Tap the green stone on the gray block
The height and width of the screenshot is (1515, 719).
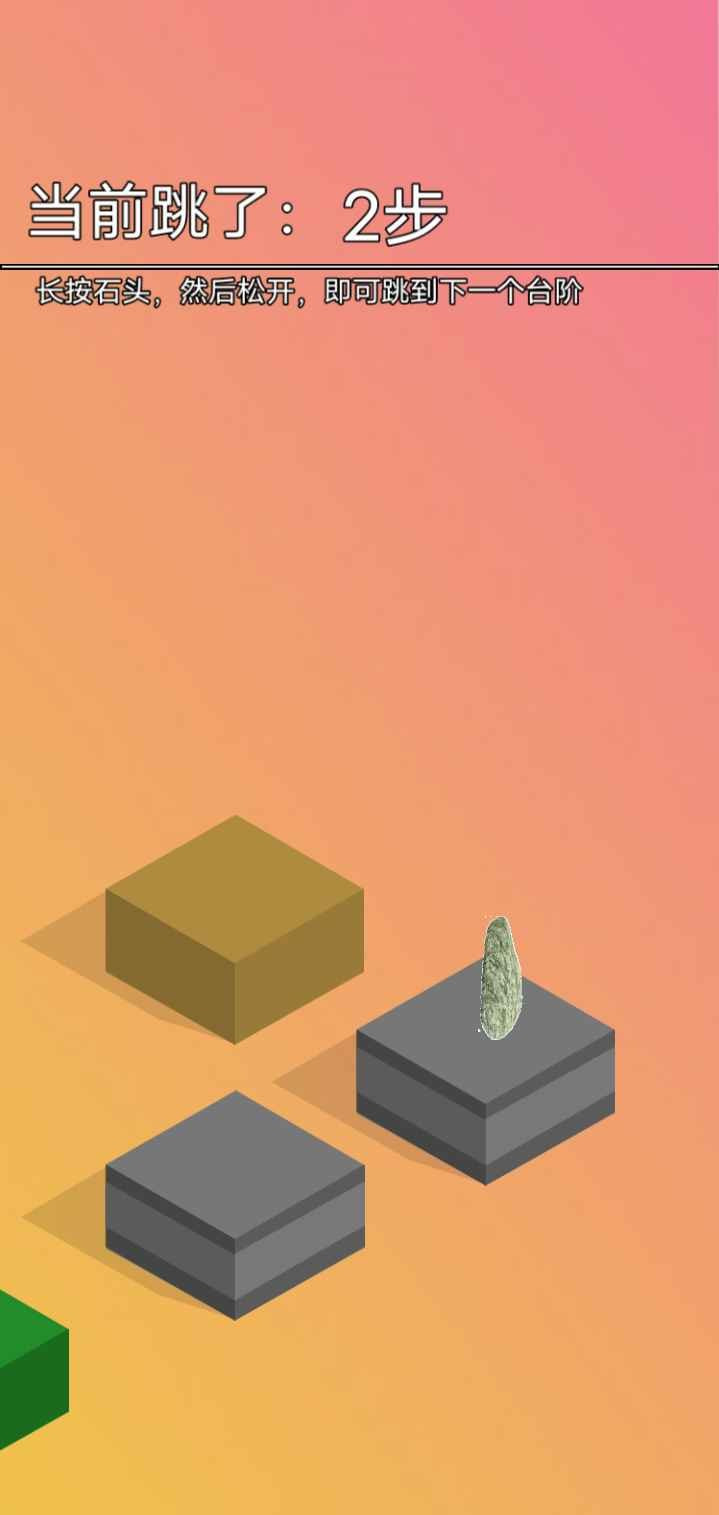[x=497, y=977]
